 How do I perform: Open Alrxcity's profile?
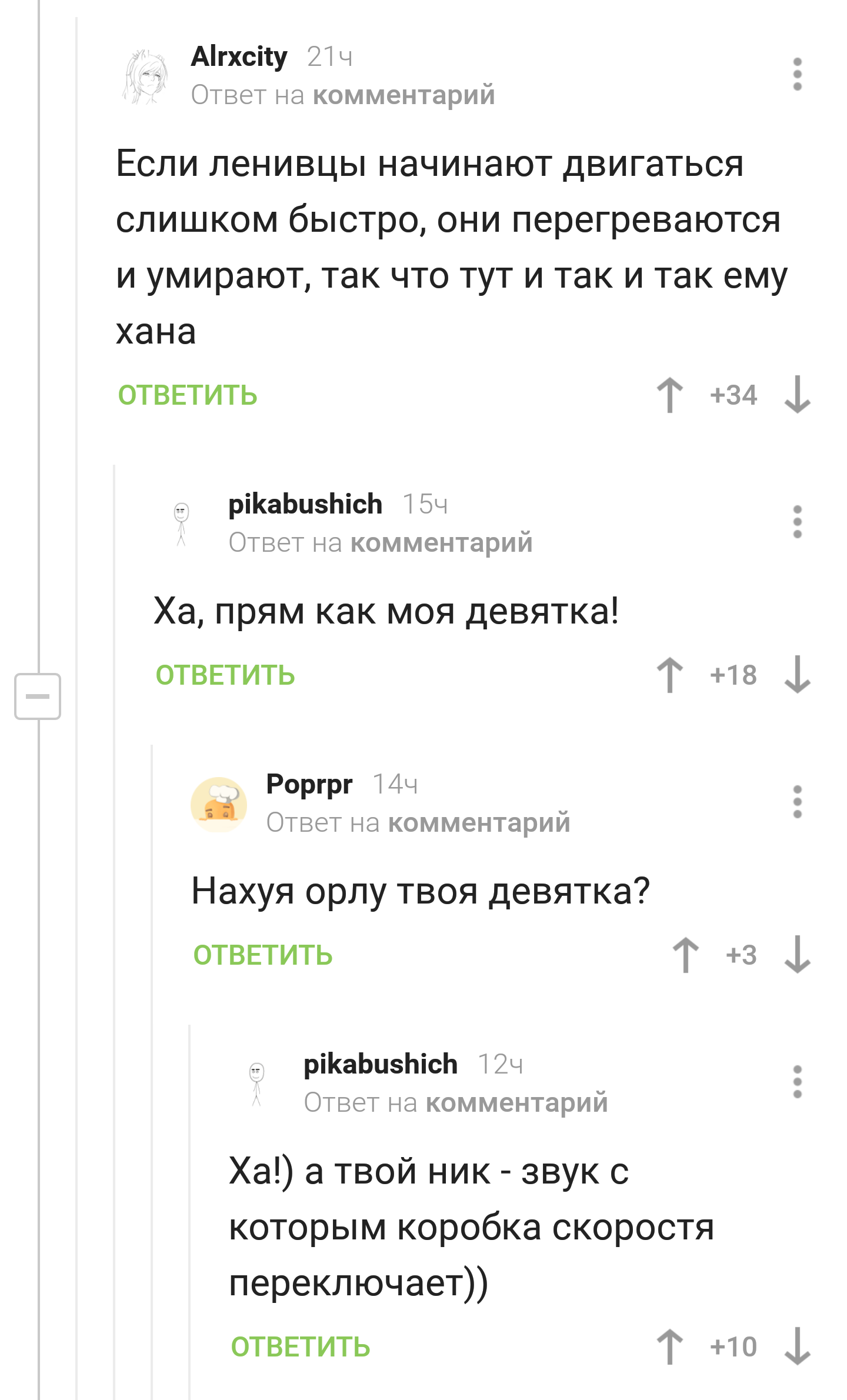coord(239,57)
